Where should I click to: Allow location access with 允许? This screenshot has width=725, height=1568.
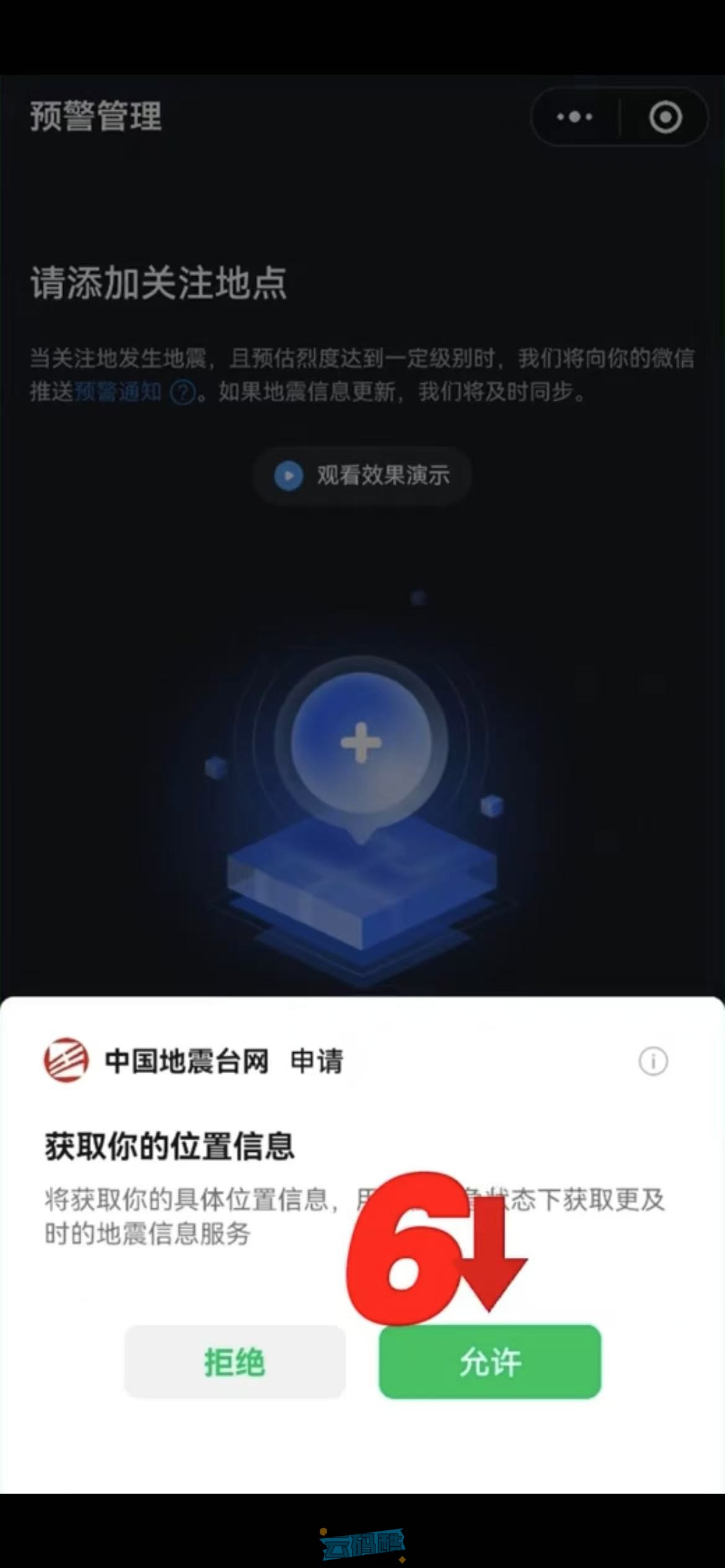pyautogui.click(x=490, y=1362)
